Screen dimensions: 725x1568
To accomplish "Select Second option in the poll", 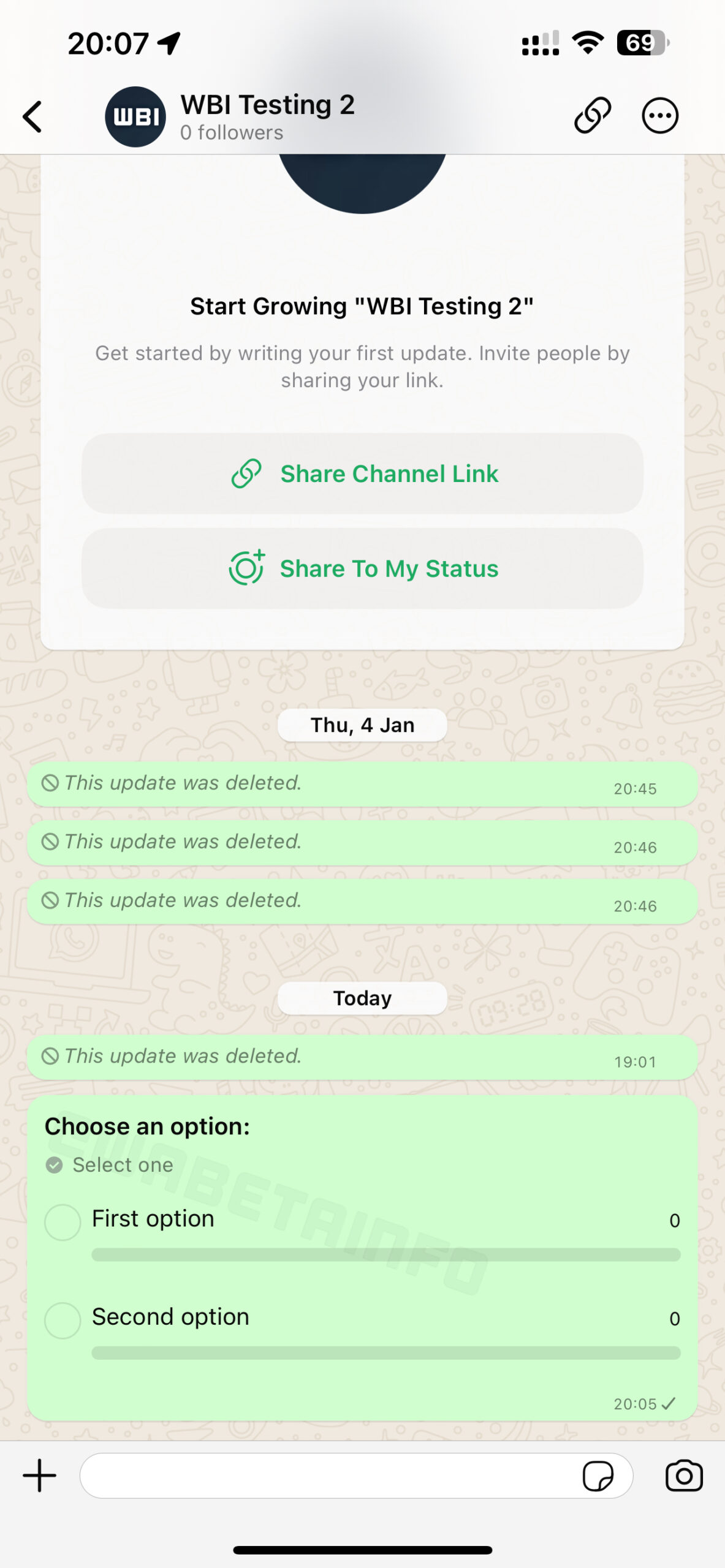I will pyautogui.click(x=63, y=1320).
